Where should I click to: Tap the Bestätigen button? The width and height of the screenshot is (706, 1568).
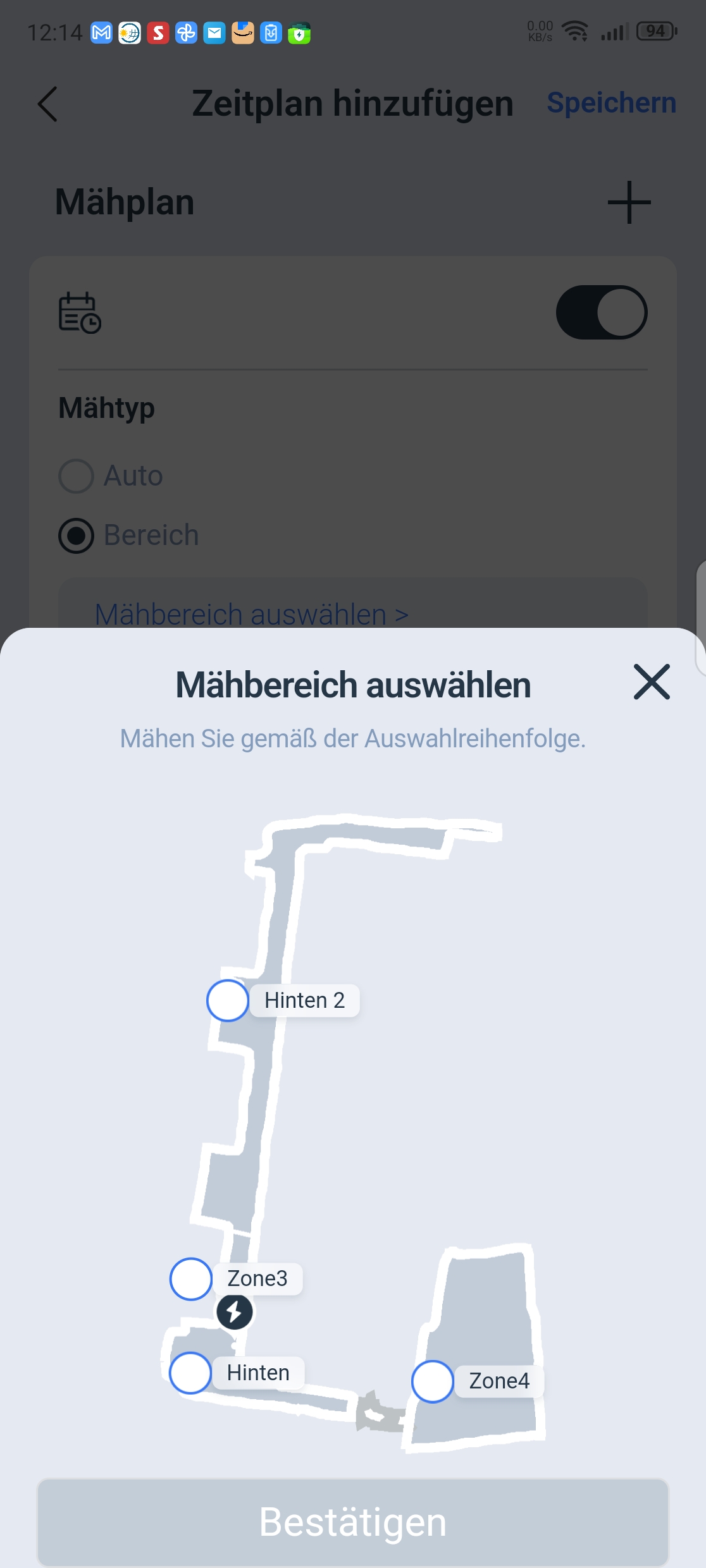tap(353, 1522)
